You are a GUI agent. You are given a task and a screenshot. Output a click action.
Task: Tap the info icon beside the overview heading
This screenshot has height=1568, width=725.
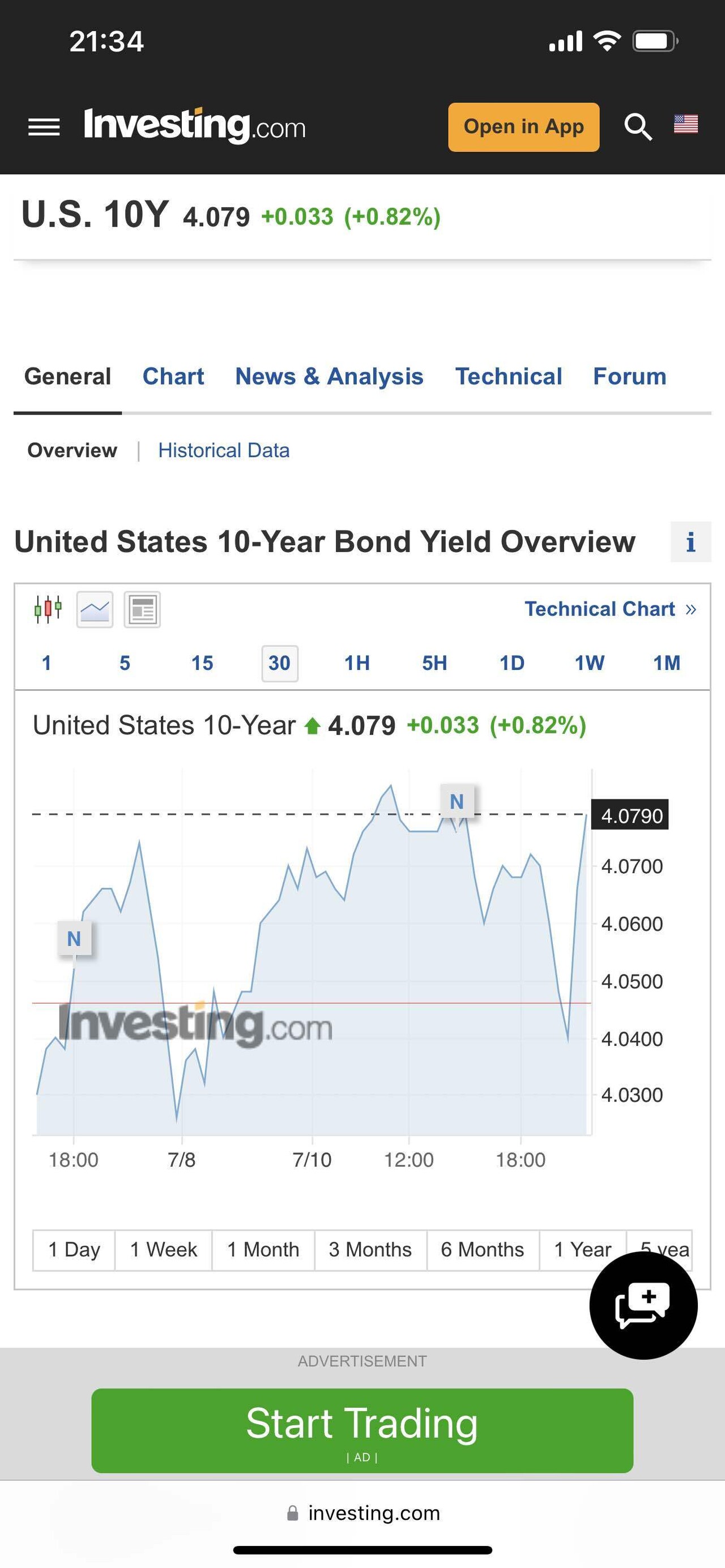coord(690,542)
